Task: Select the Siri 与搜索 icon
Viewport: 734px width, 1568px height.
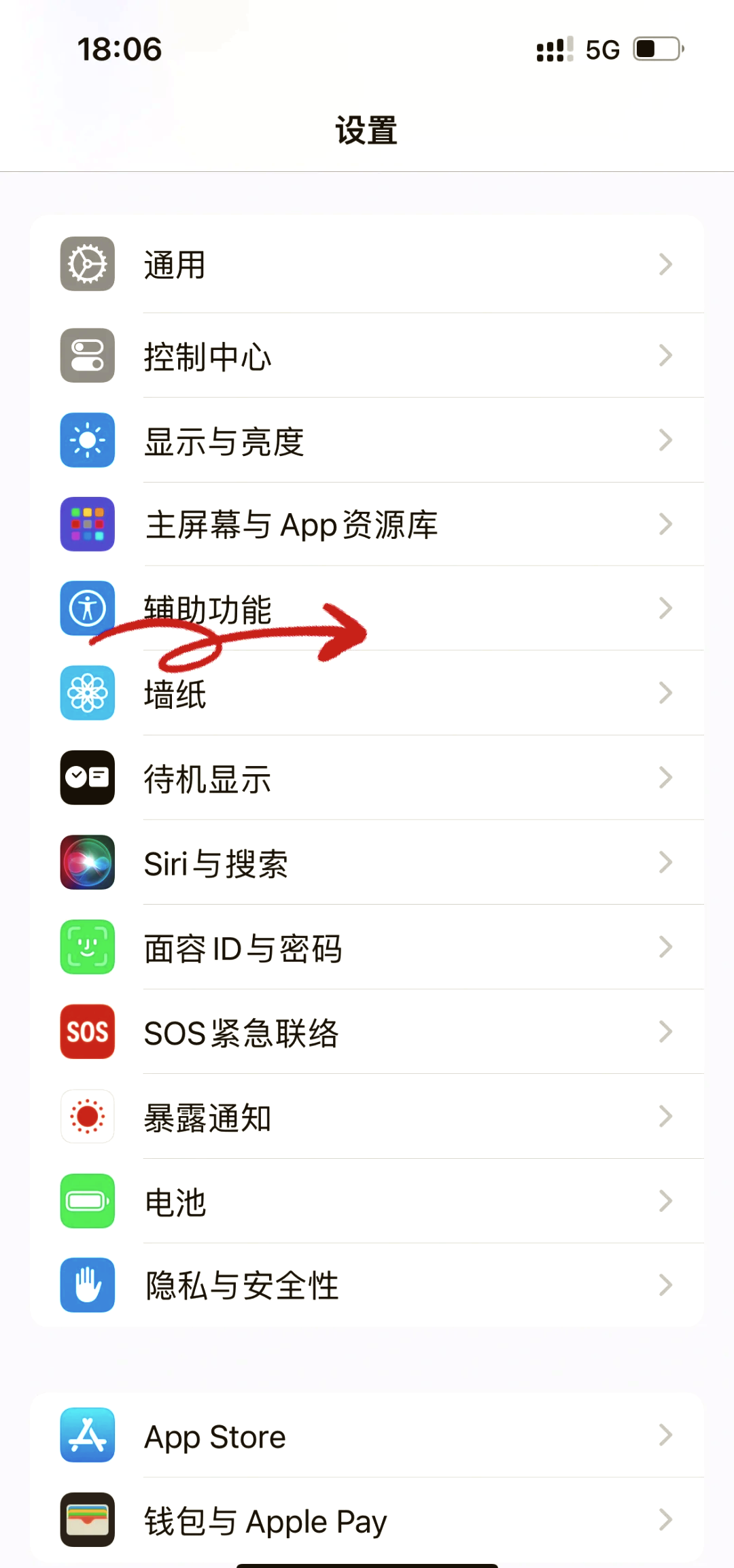Action: 87,863
